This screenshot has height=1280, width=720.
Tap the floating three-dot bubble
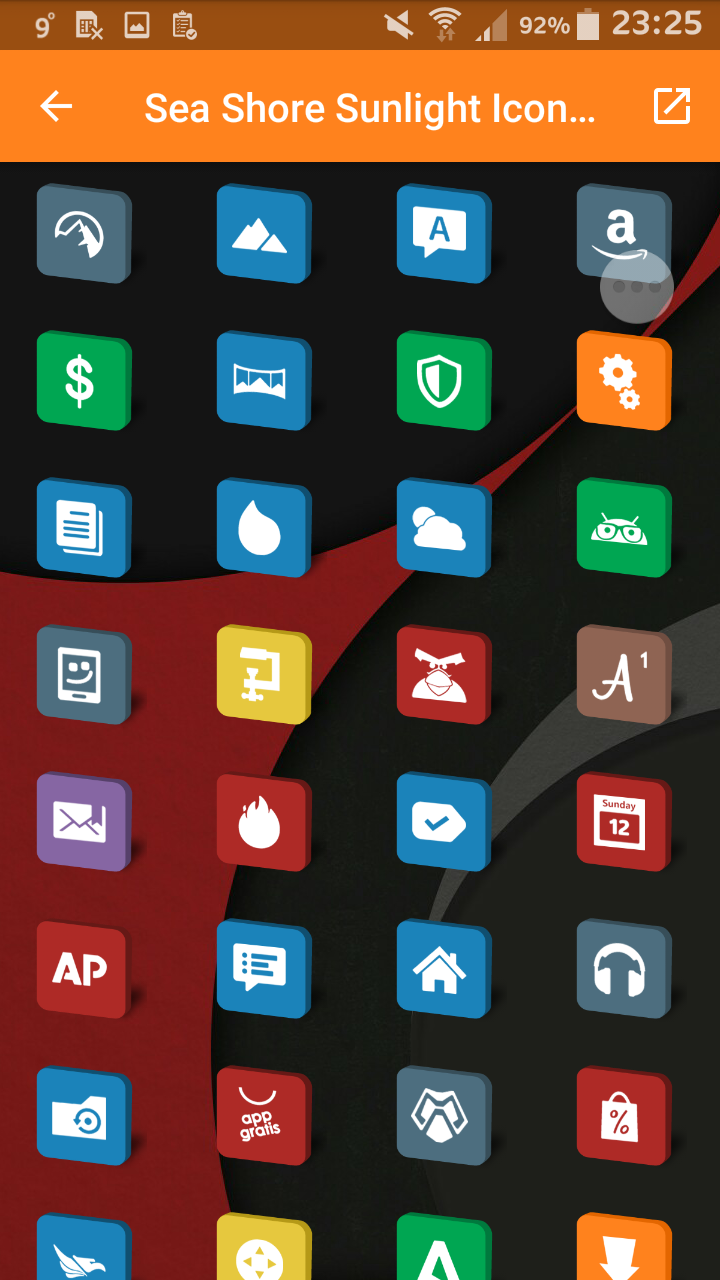(636, 287)
